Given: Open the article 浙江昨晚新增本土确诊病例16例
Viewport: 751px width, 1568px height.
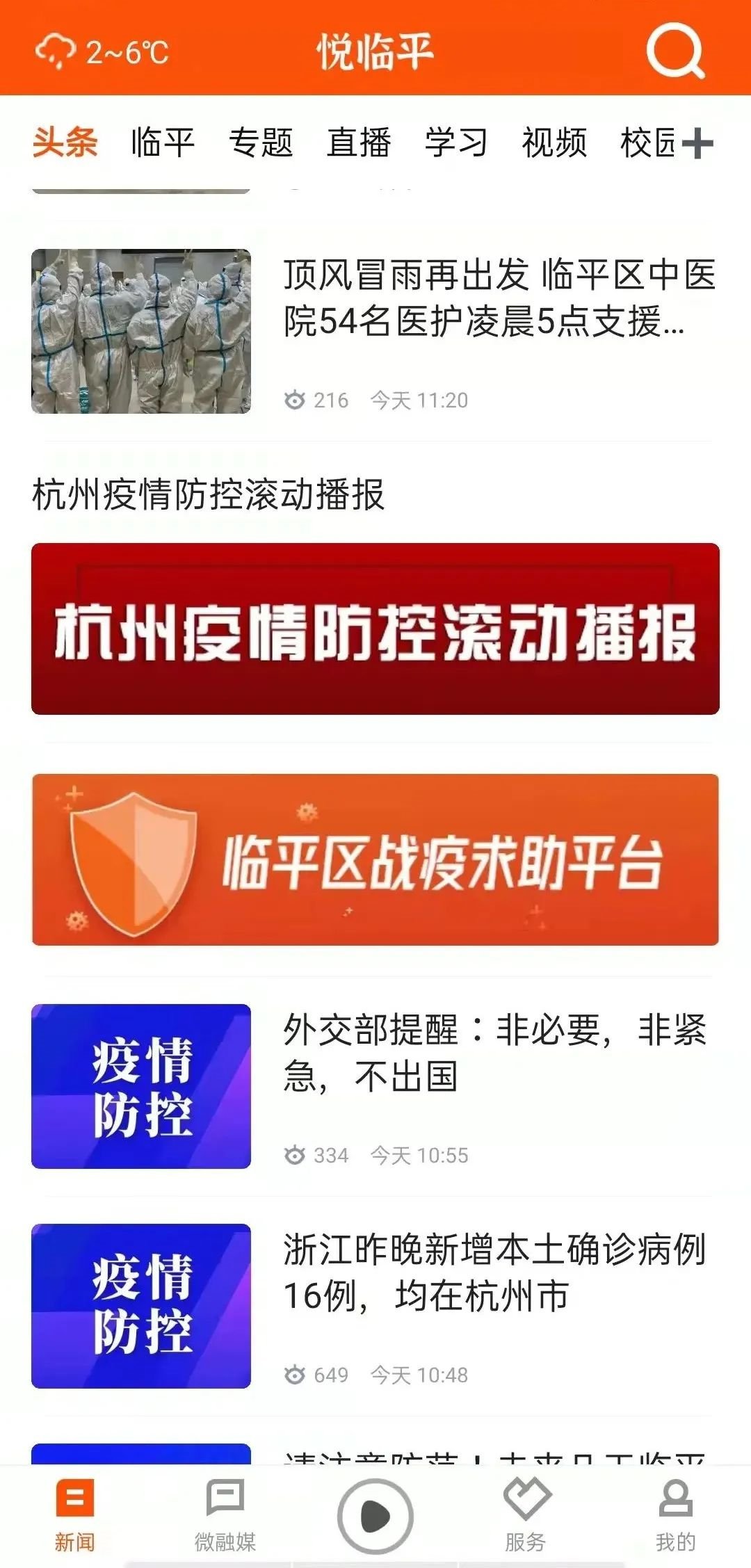Looking at the screenshot, I should 494,1272.
